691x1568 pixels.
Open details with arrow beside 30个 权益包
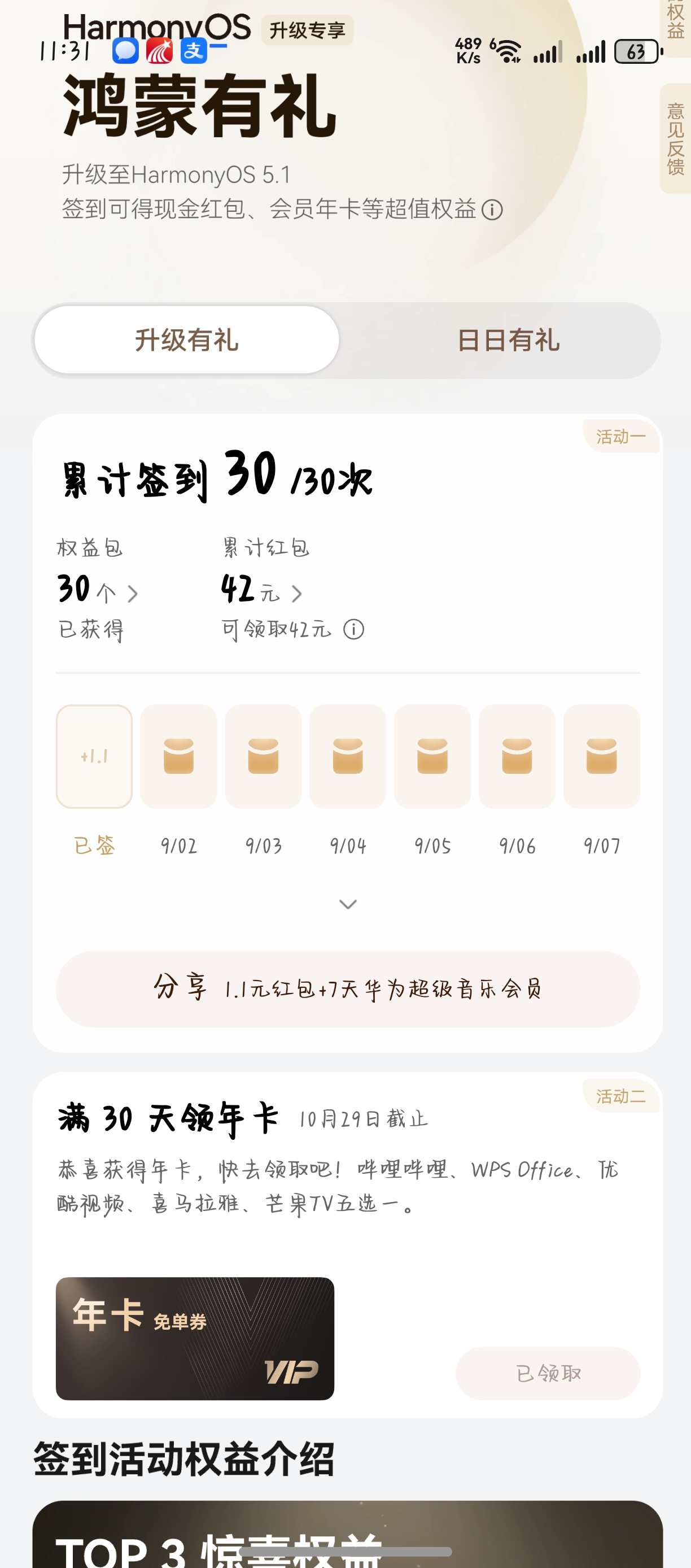click(x=134, y=593)
